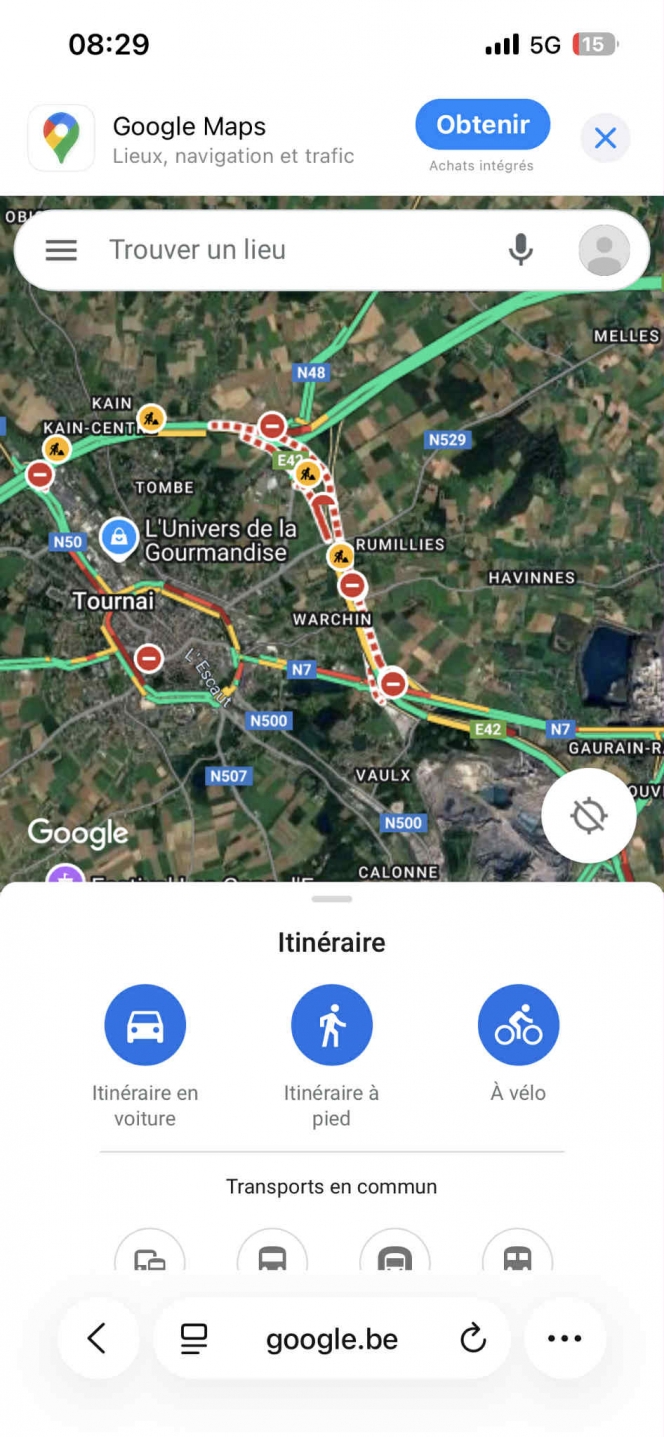Choose Itinéraire en voiture
Screen dimensions: 664x1437
pos(145,1025)
